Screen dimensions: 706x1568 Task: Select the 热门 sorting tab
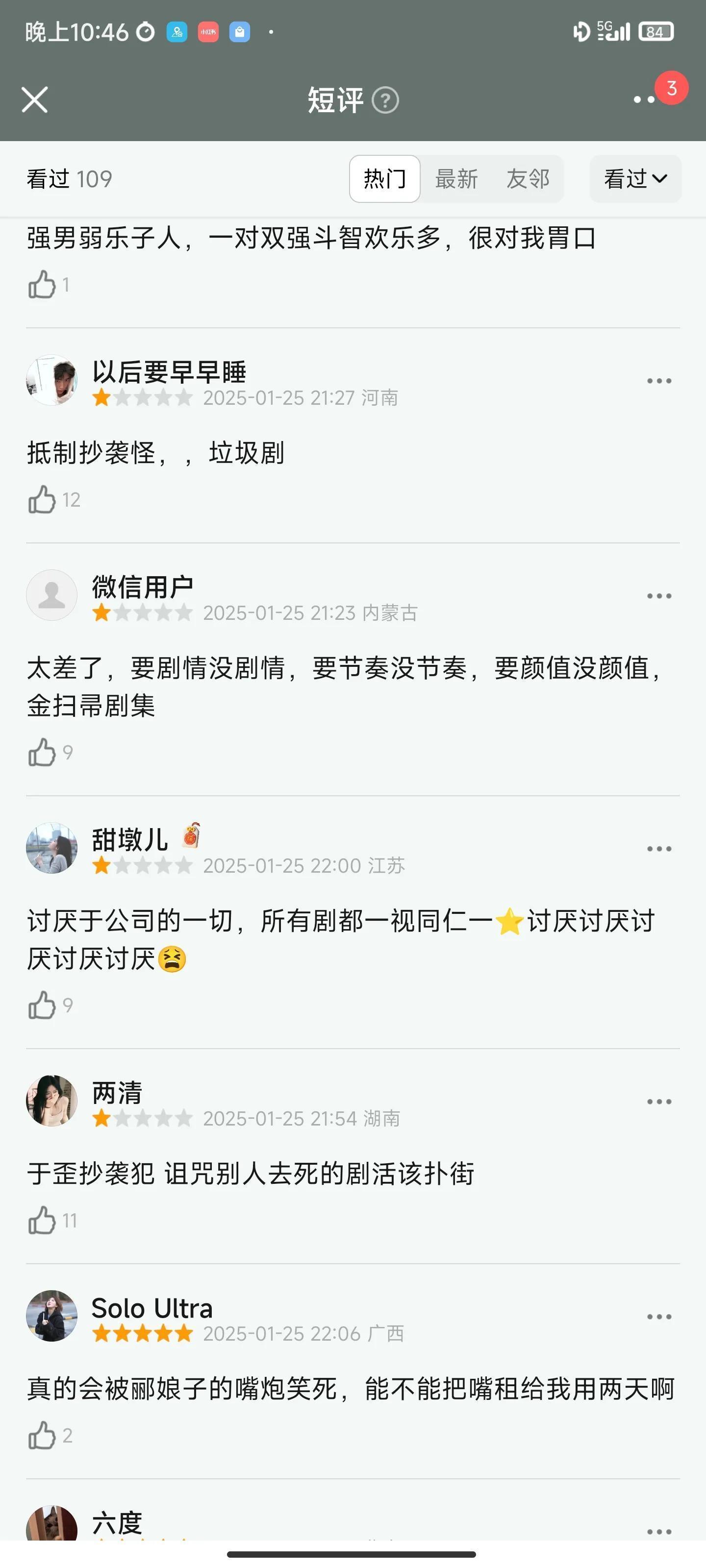coord(384,179)
